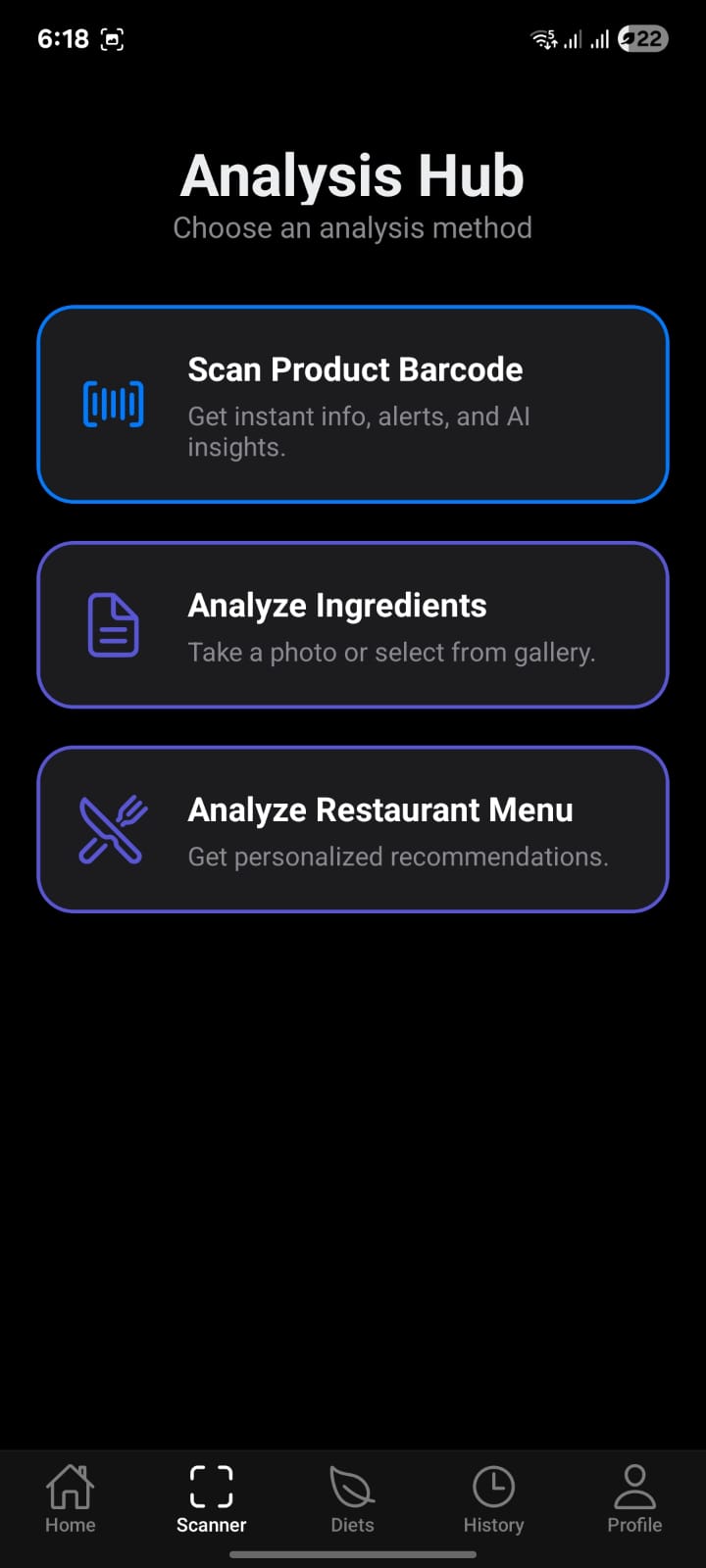Open the History tab
The width and height of the screenshot is (706, 1568).
pos(493,1499)
